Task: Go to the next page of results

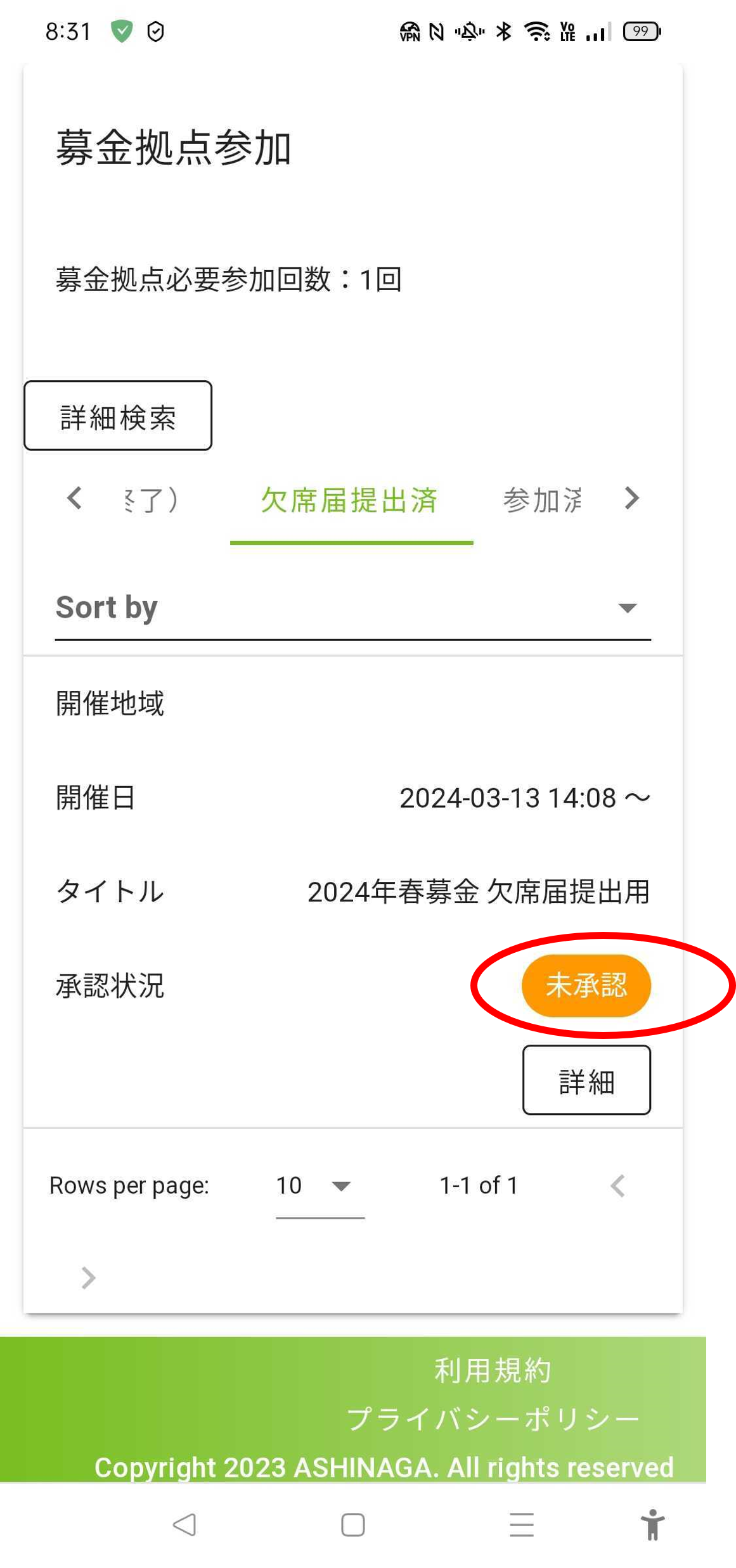Action: 89,1278
